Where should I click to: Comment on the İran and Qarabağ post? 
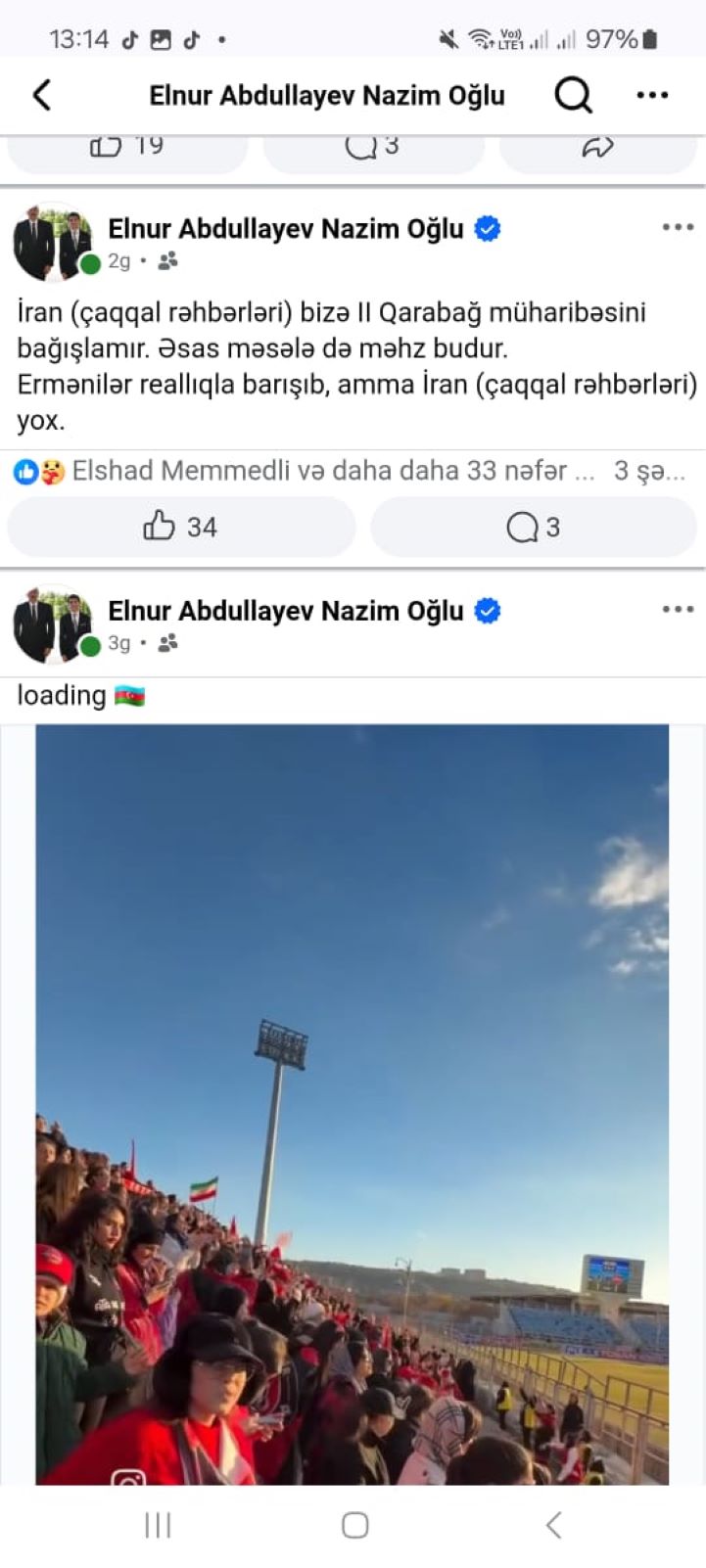click(x=533, y=527)
